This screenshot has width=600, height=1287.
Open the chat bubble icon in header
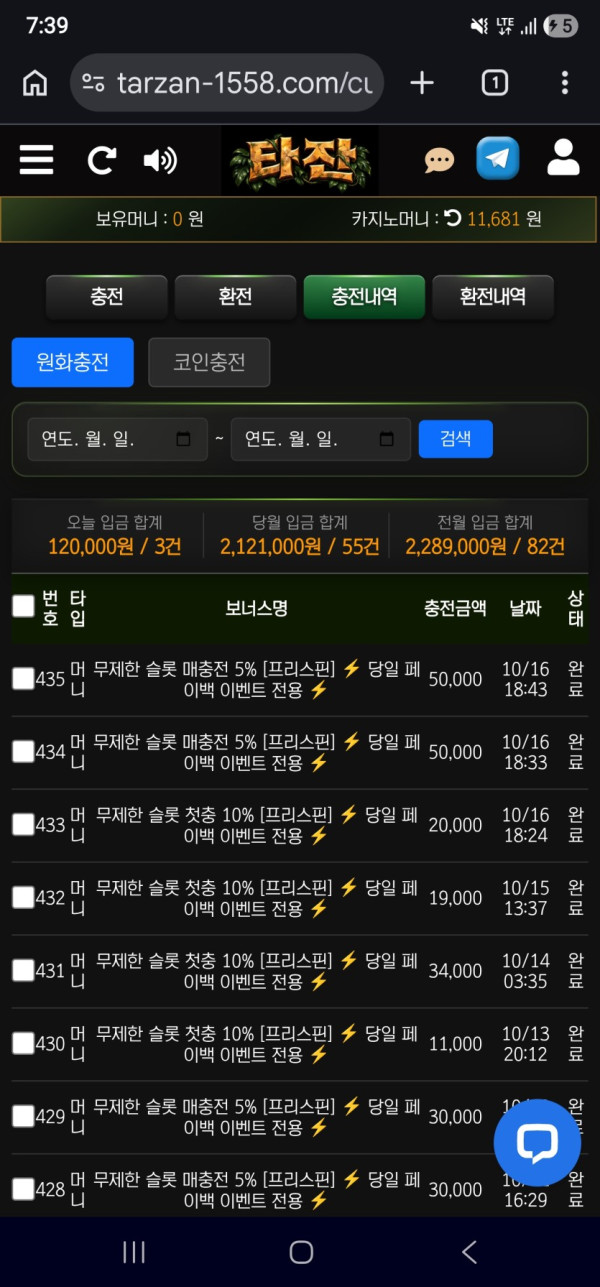[438, 160]
